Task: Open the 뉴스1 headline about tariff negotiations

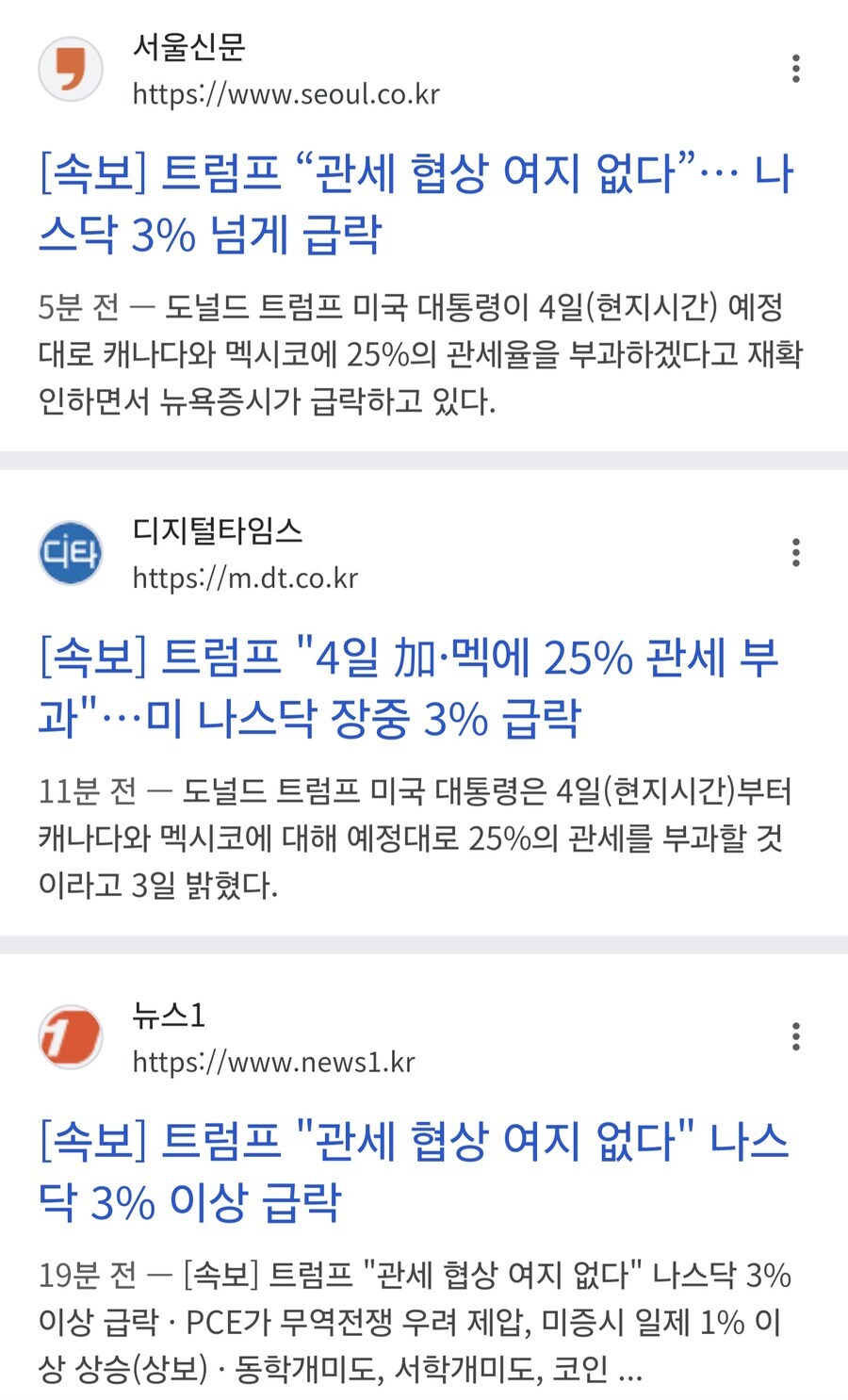Action: 415,1168
